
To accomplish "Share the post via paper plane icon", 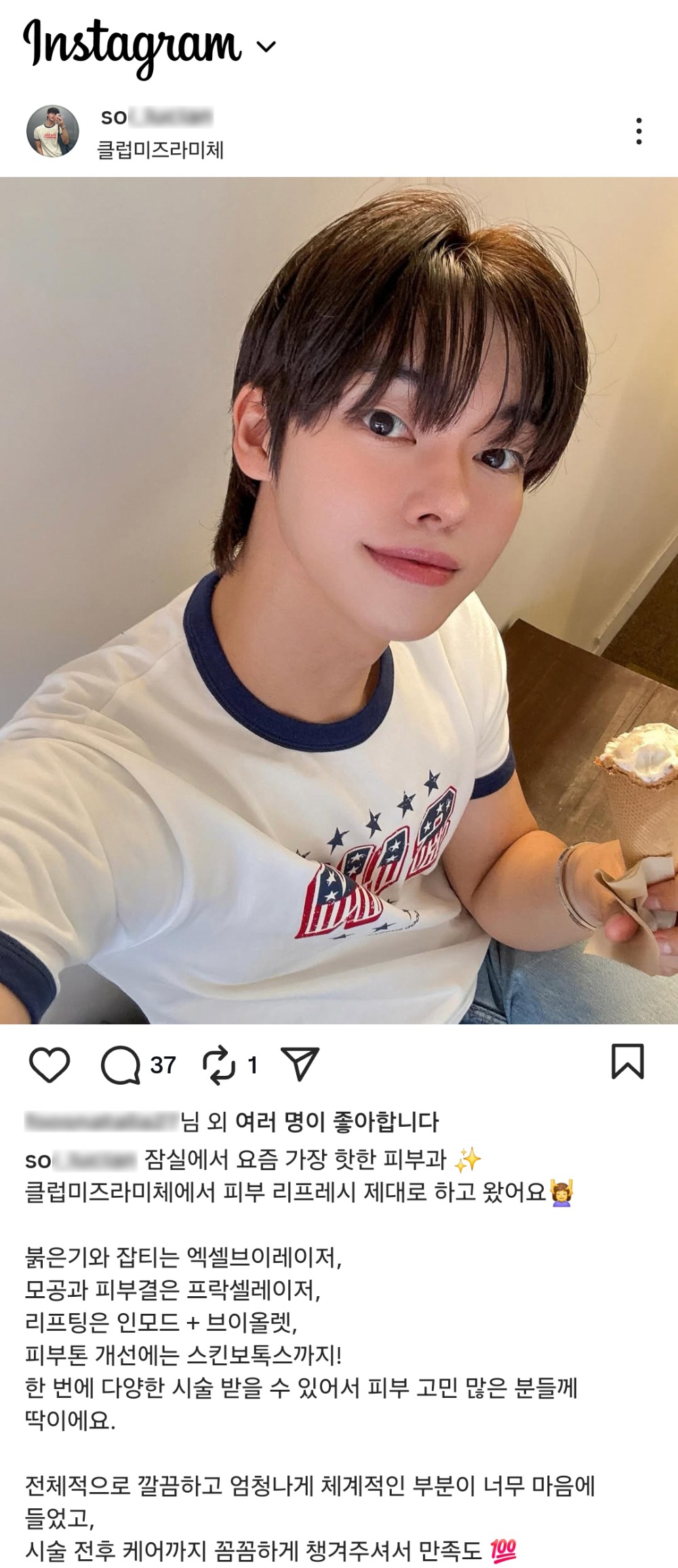I will tap(300, 1064).
